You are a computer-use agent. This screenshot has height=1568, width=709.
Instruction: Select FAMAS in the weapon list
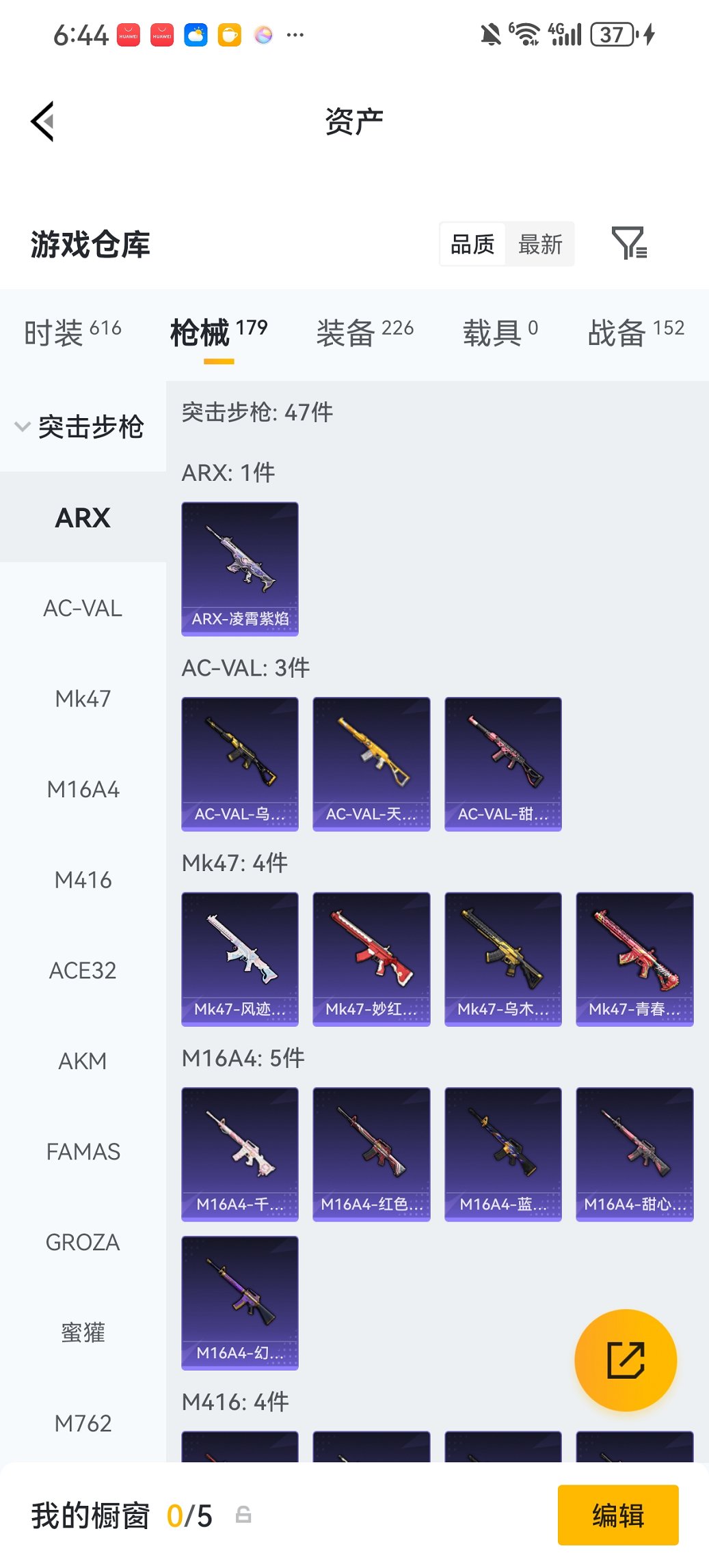pyautogui.click(x=83, y=1152)
